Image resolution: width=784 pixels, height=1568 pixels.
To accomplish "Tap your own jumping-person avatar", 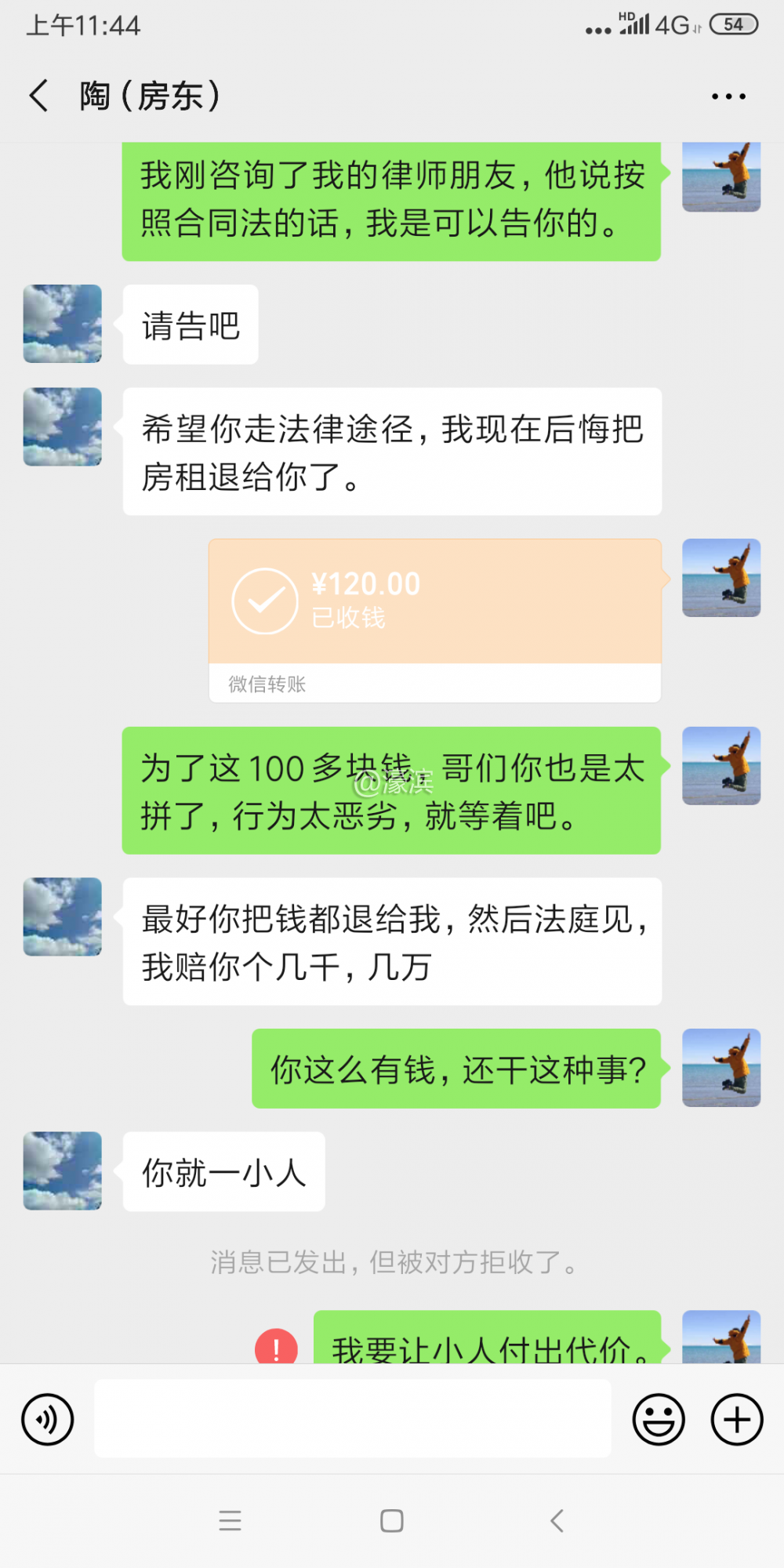I will pos(720,178).
